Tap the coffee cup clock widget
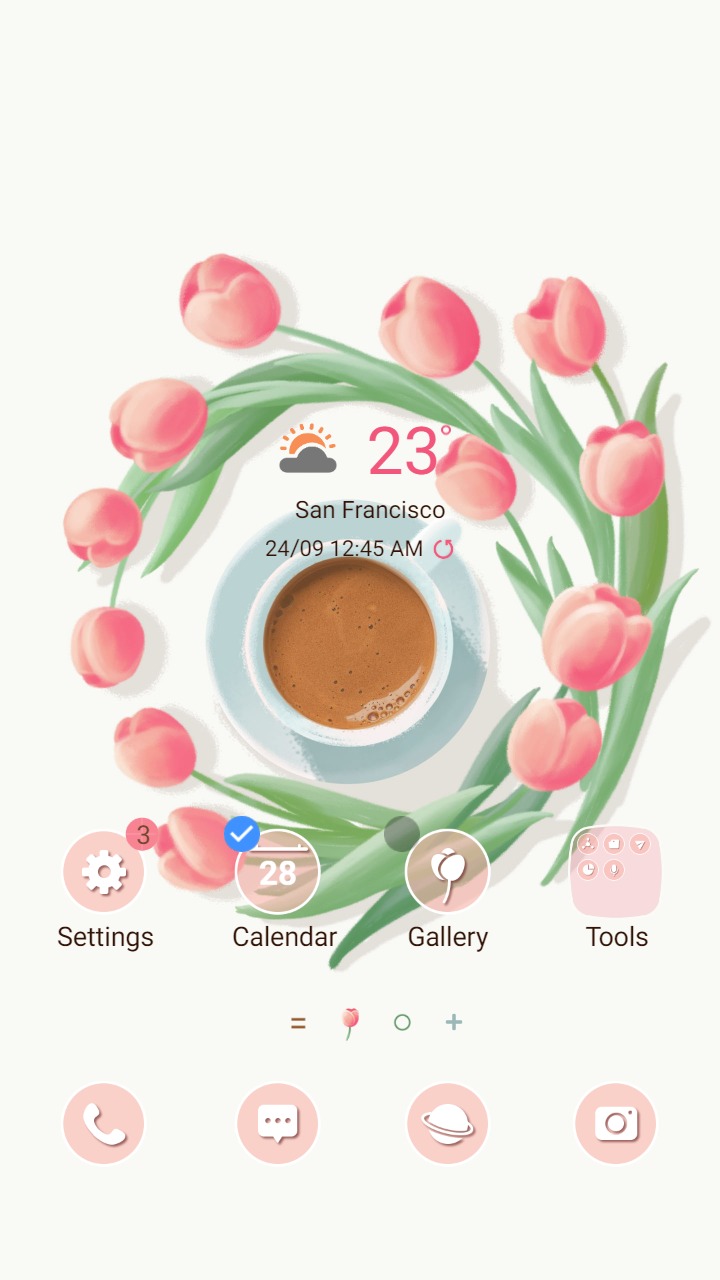 (x=348, y=645)
